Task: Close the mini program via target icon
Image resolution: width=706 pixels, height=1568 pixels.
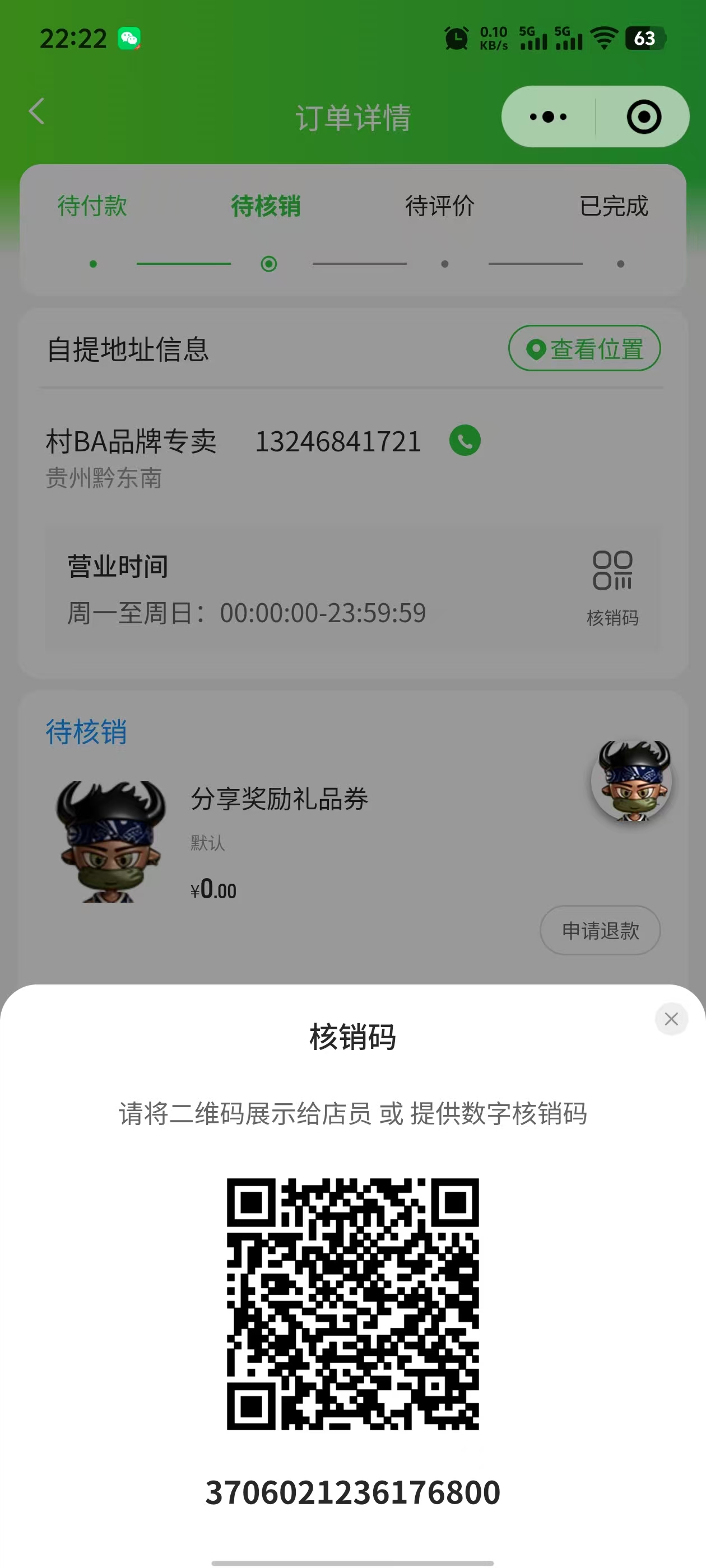Action: [x=643, y=117]
